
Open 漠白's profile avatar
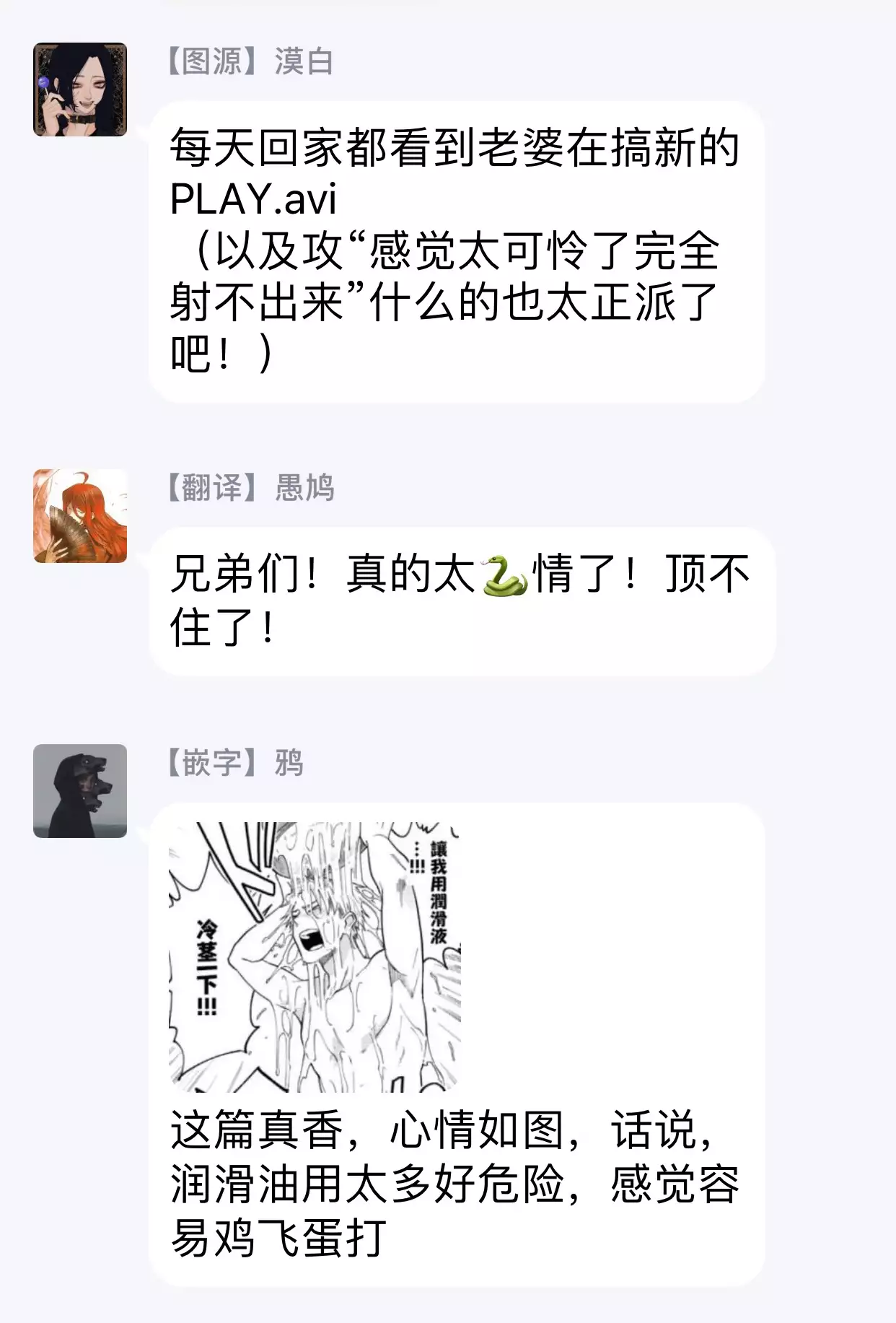[x=80, y=89]
